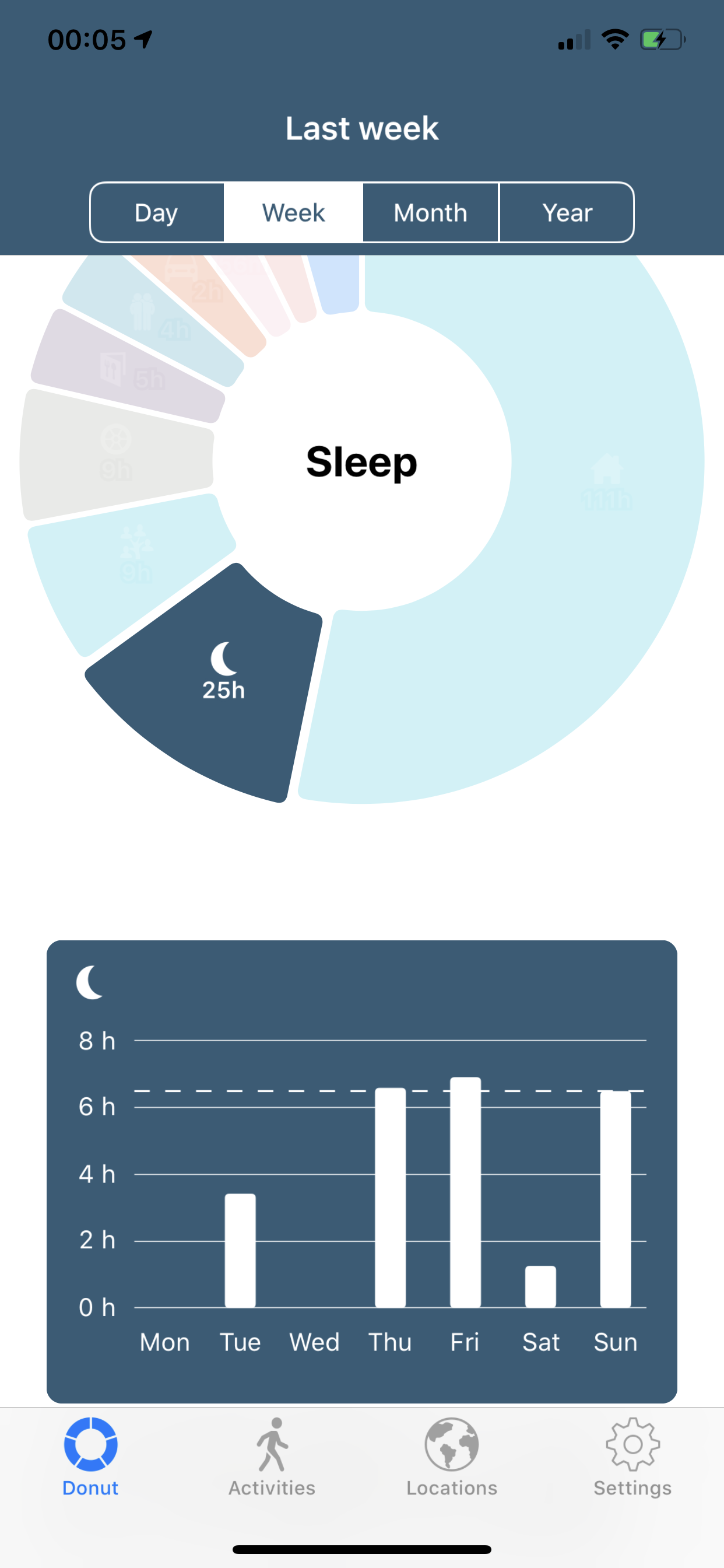Switch to the Month view
This screenshot has width=724, height=1568.
[431, 212]
